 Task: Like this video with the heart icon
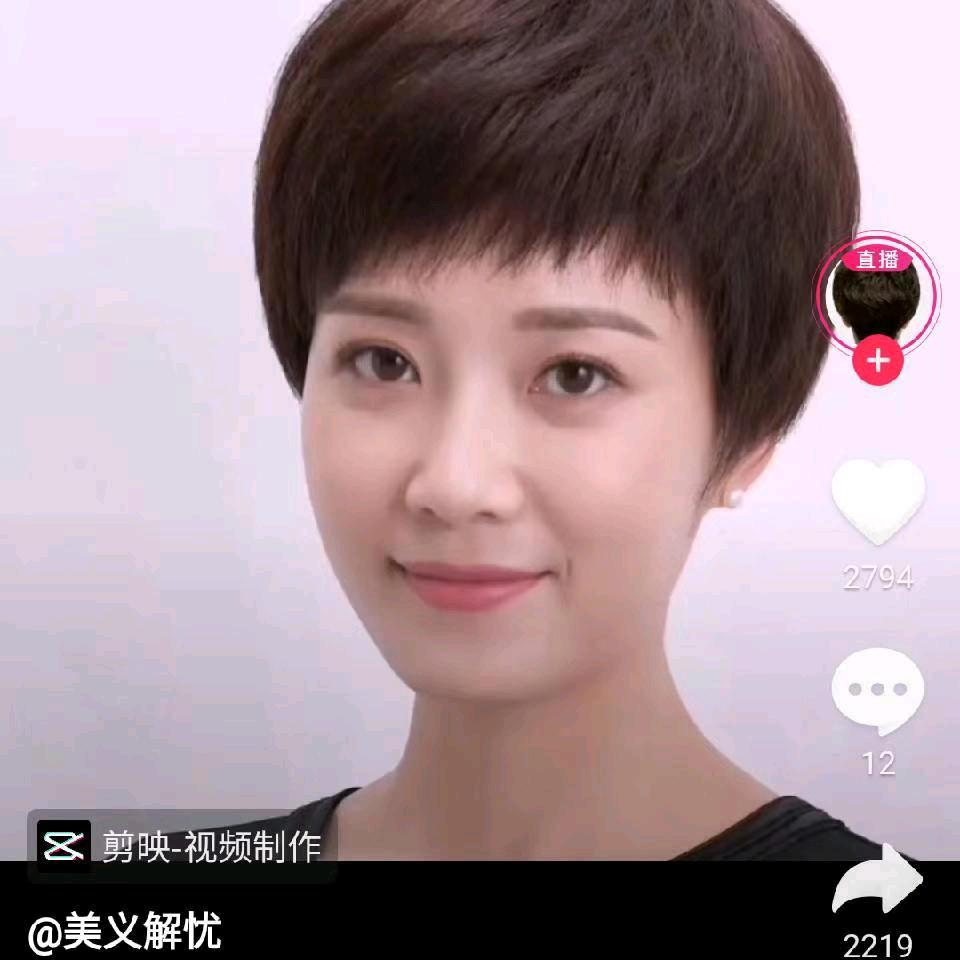tap(878, 502)
